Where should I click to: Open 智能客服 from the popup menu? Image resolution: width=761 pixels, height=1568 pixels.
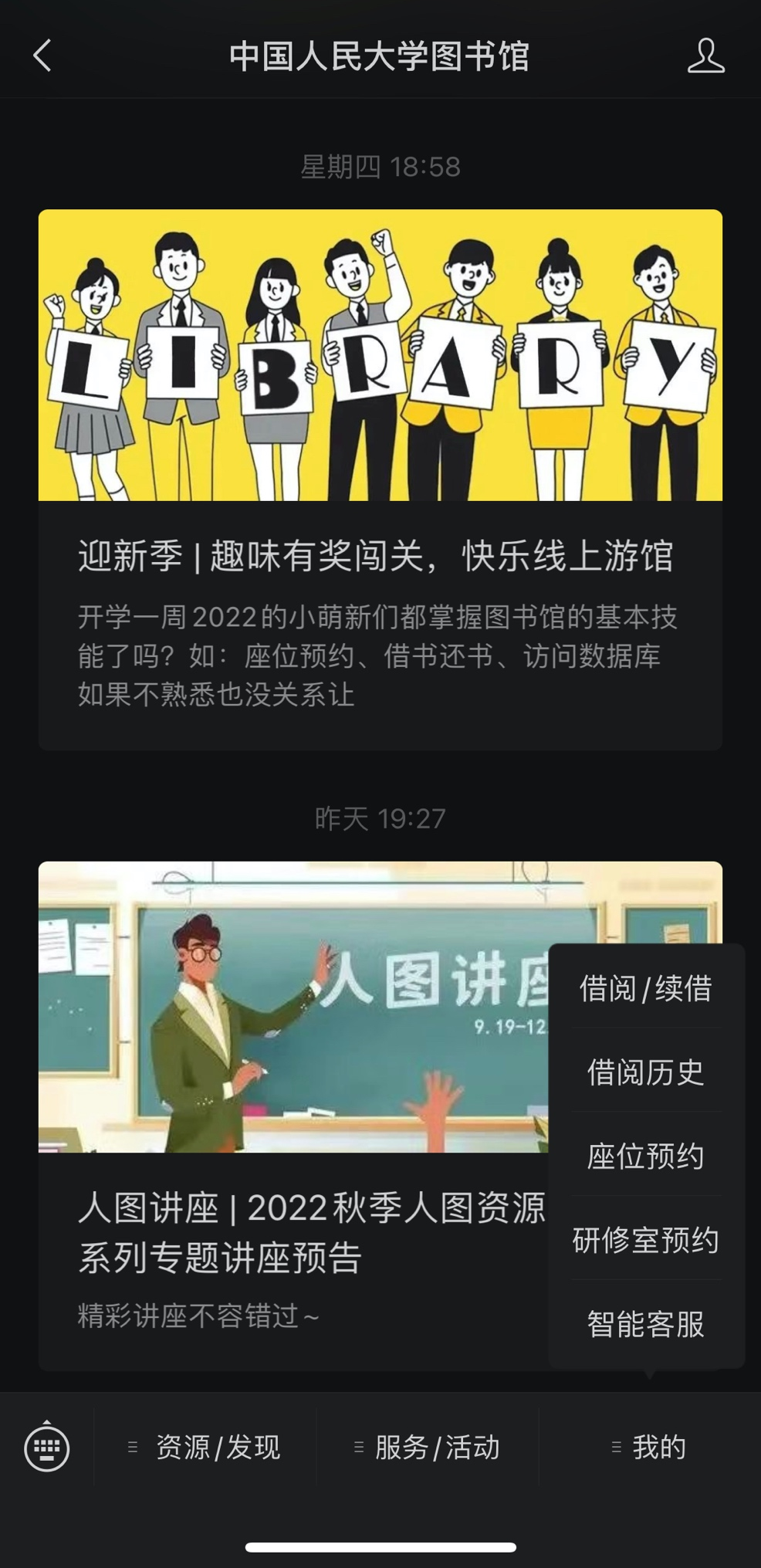(646, 1324)
